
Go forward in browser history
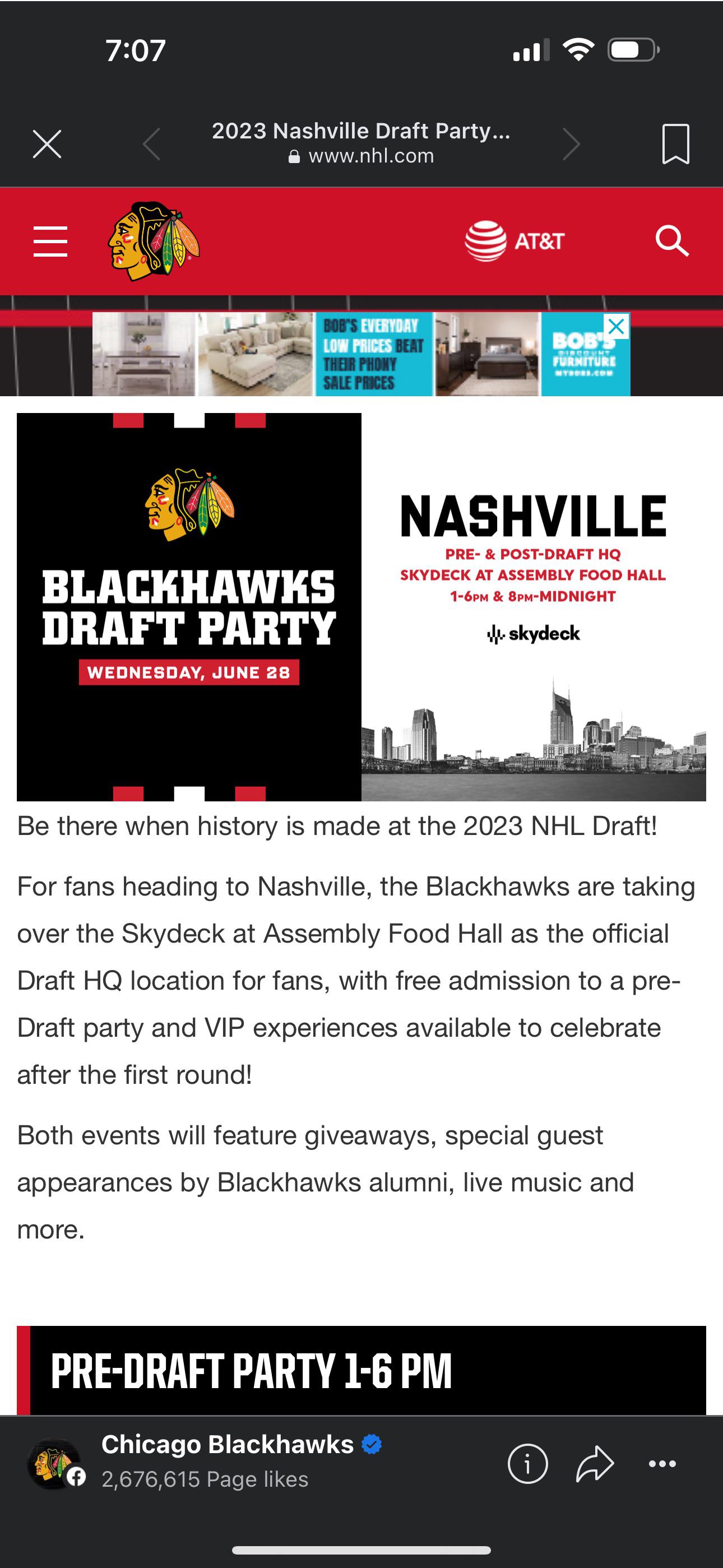point(571,144)
